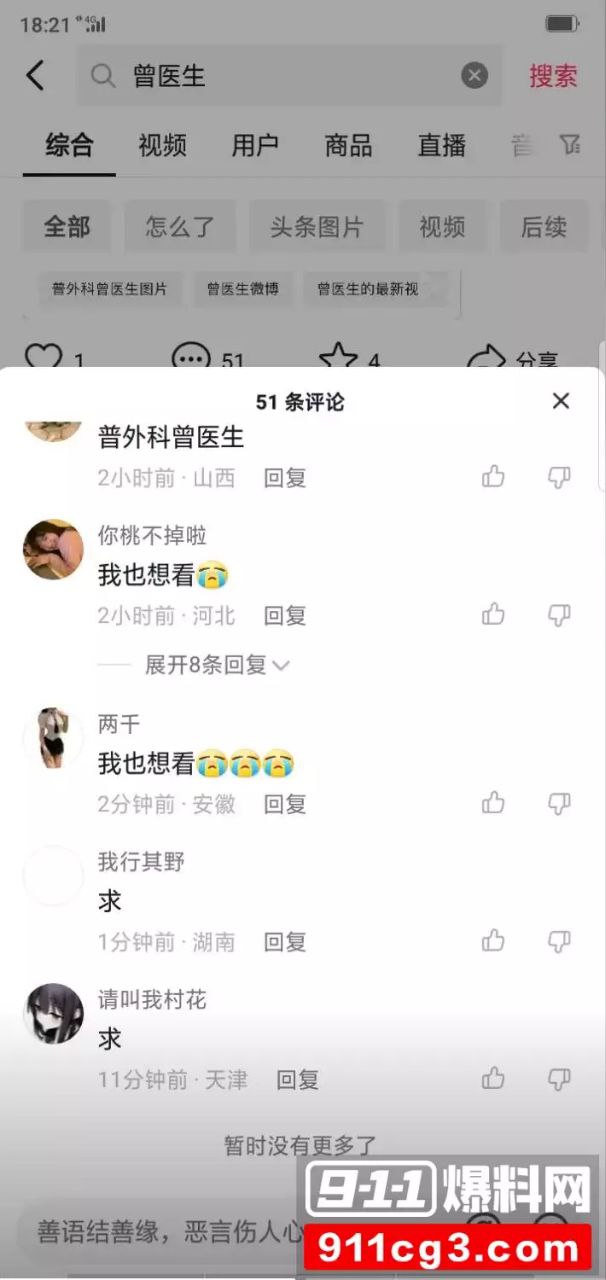
Task: Switch to the 视频 top tab
Action: 162,145
